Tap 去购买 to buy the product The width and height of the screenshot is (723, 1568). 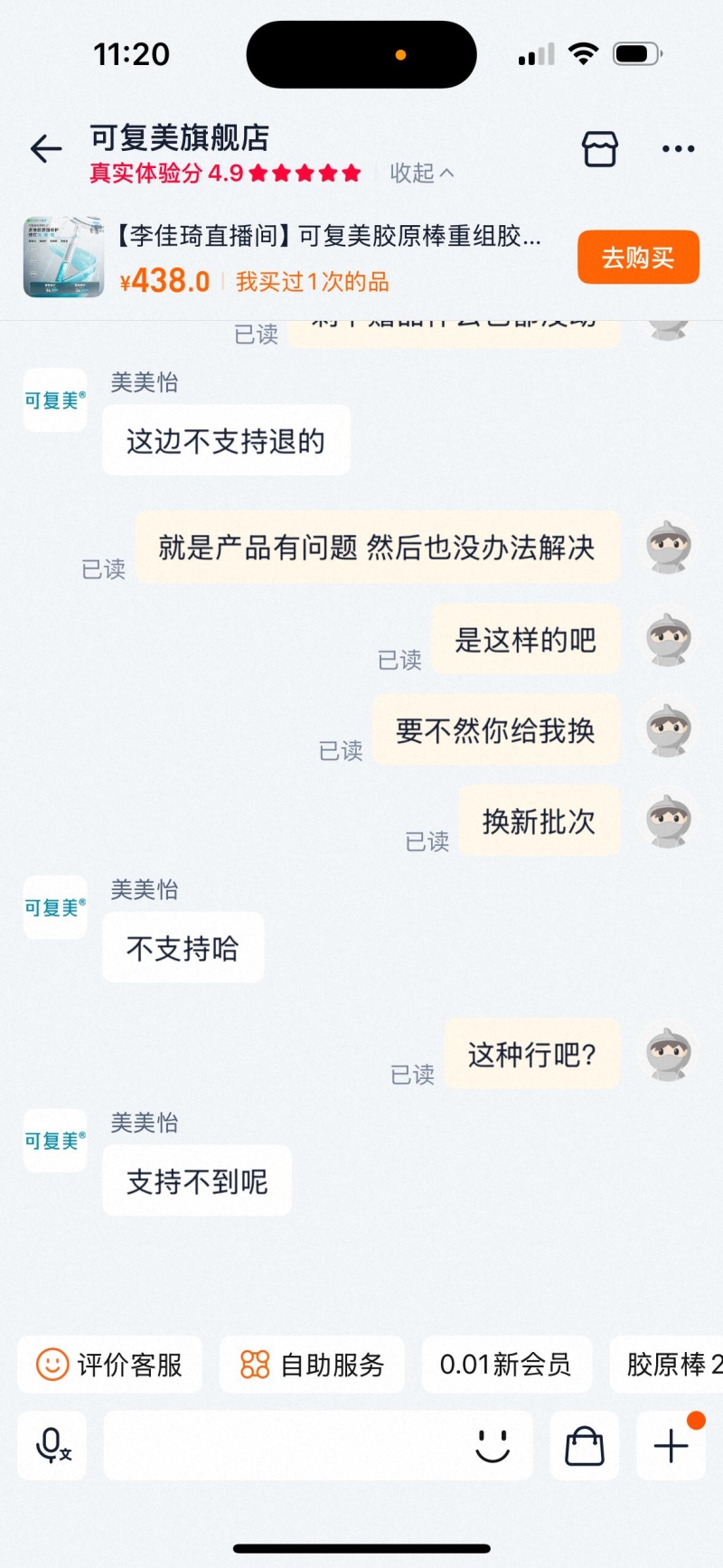point(638,258)
